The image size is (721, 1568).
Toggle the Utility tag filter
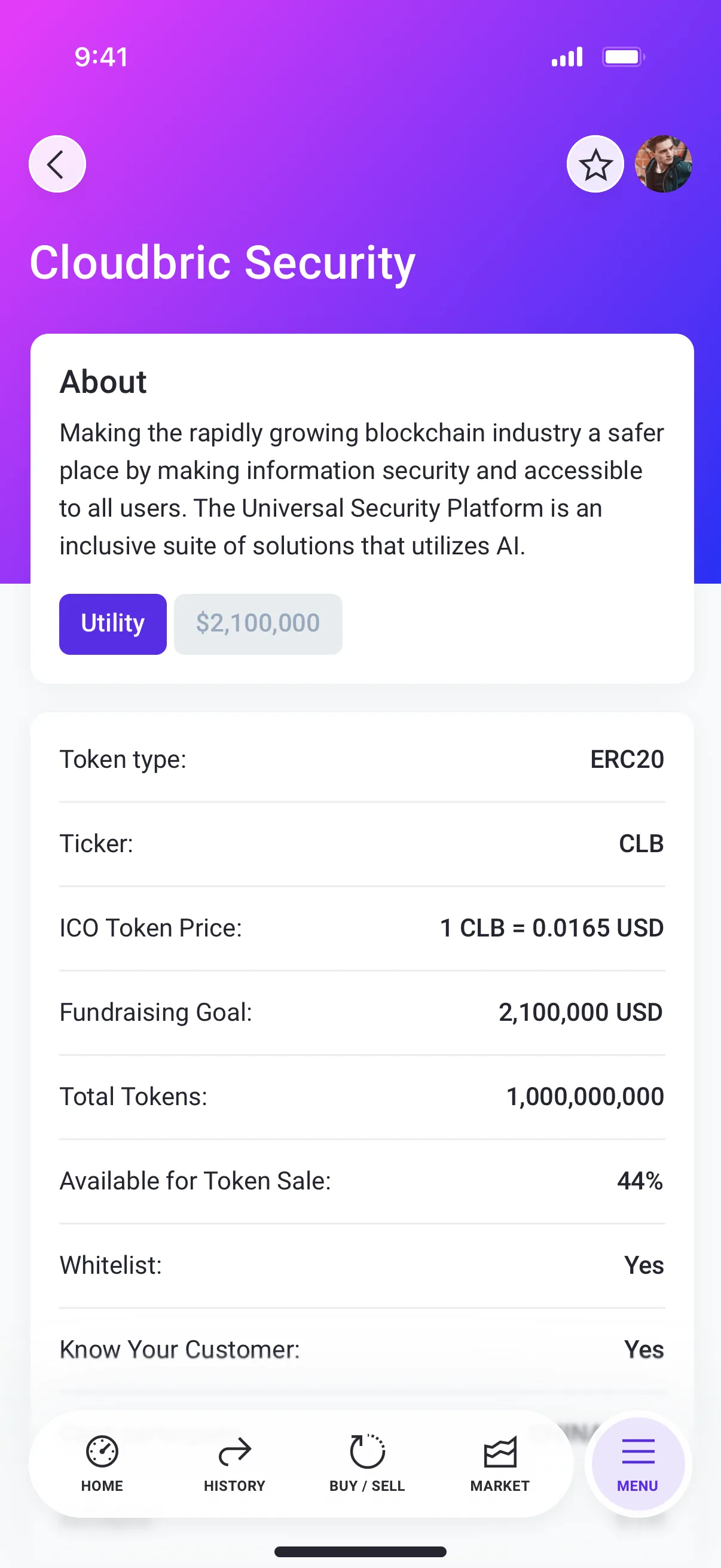112,623
